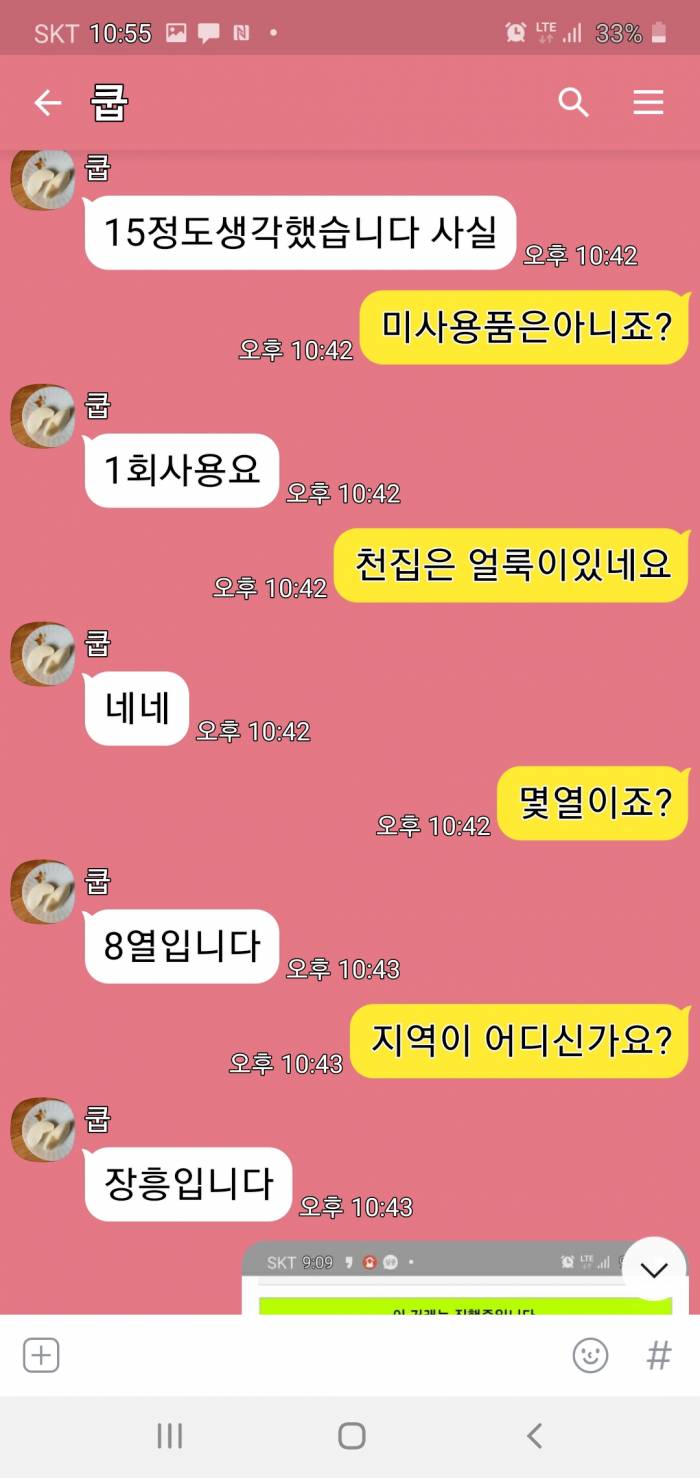Tap the hashtag search icon
This screenshot has width=700, height=1478.
click(659, 1356)
